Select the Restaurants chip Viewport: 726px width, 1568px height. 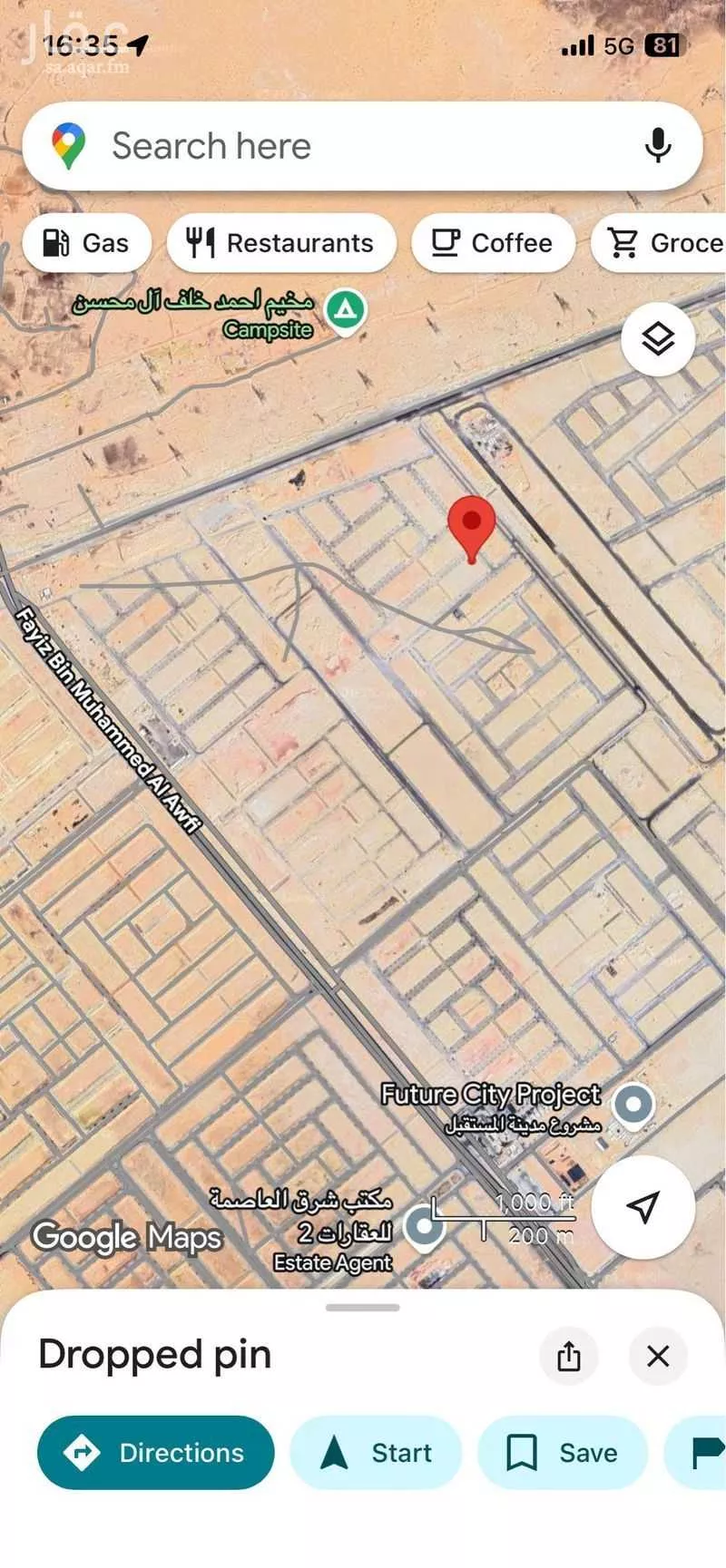click(281, 243)
